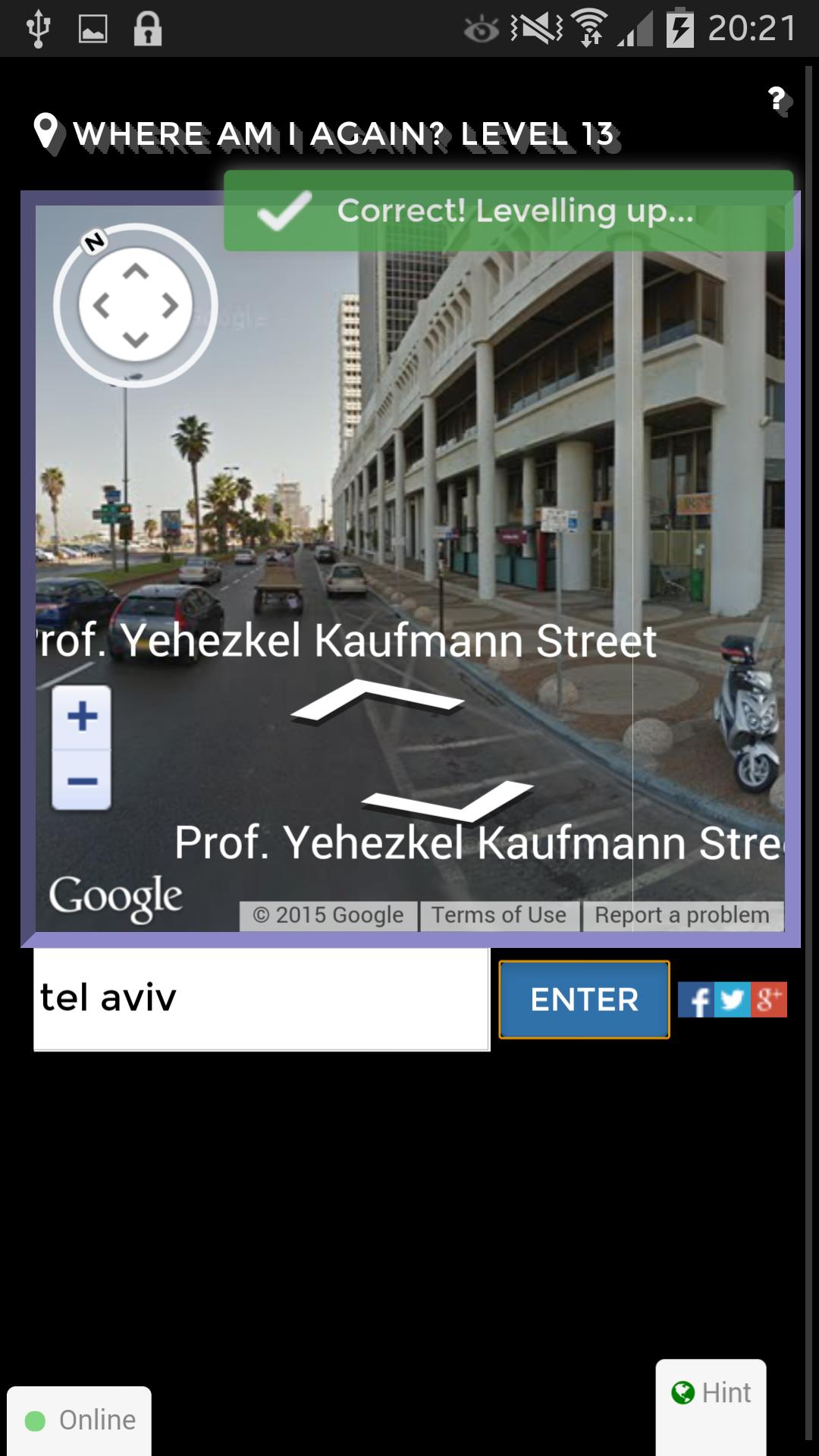This screenshot has height=1456, width=819.
Task: Open the help question mark icon
Action: 777,99
